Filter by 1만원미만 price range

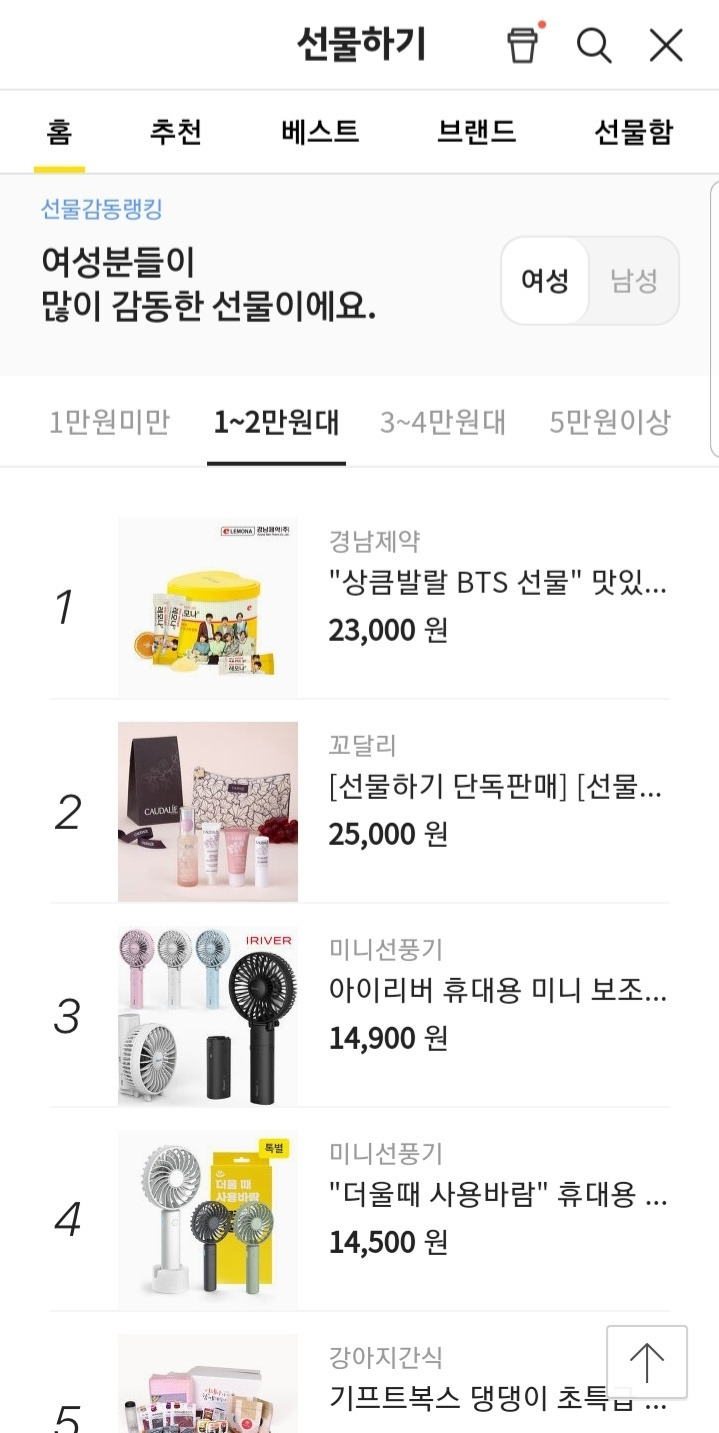(x=109, y=422)
